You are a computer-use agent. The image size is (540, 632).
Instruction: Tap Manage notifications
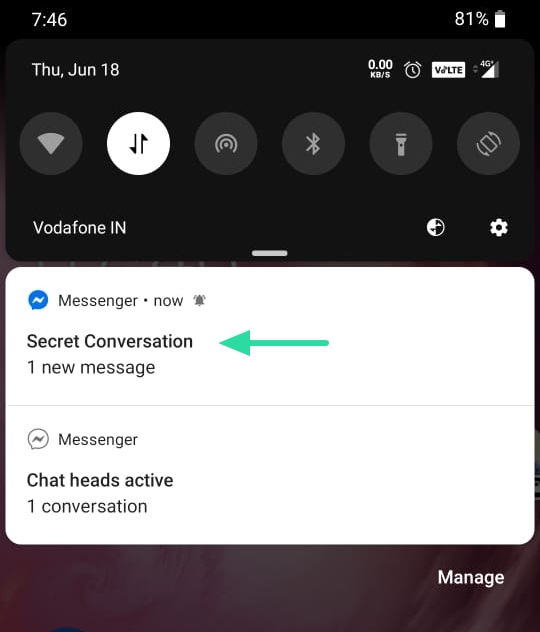point(471,577)
